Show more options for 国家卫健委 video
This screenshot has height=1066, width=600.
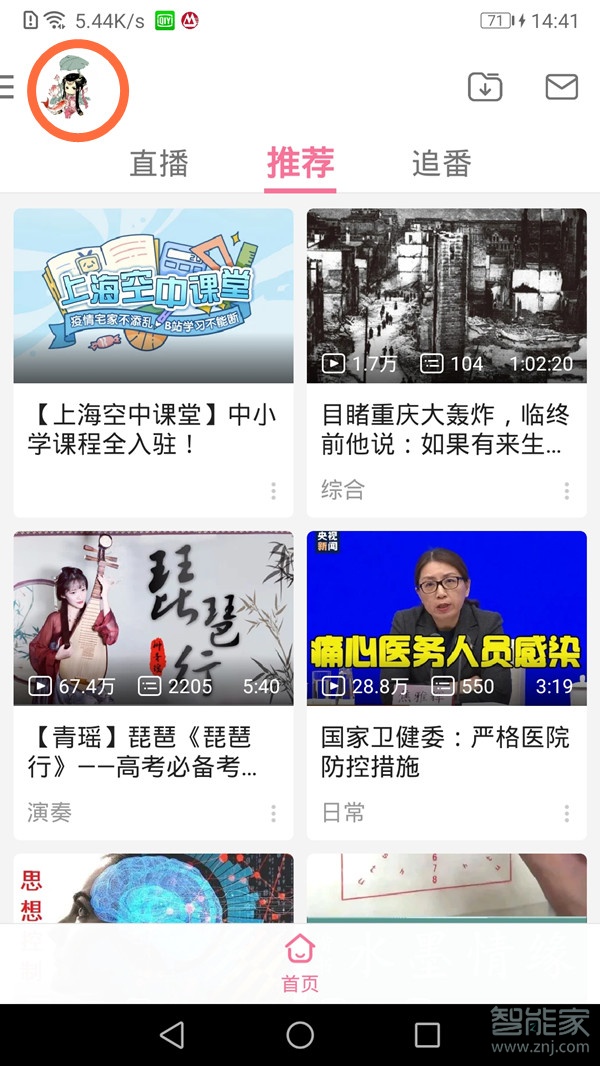[x=566, y=813]
